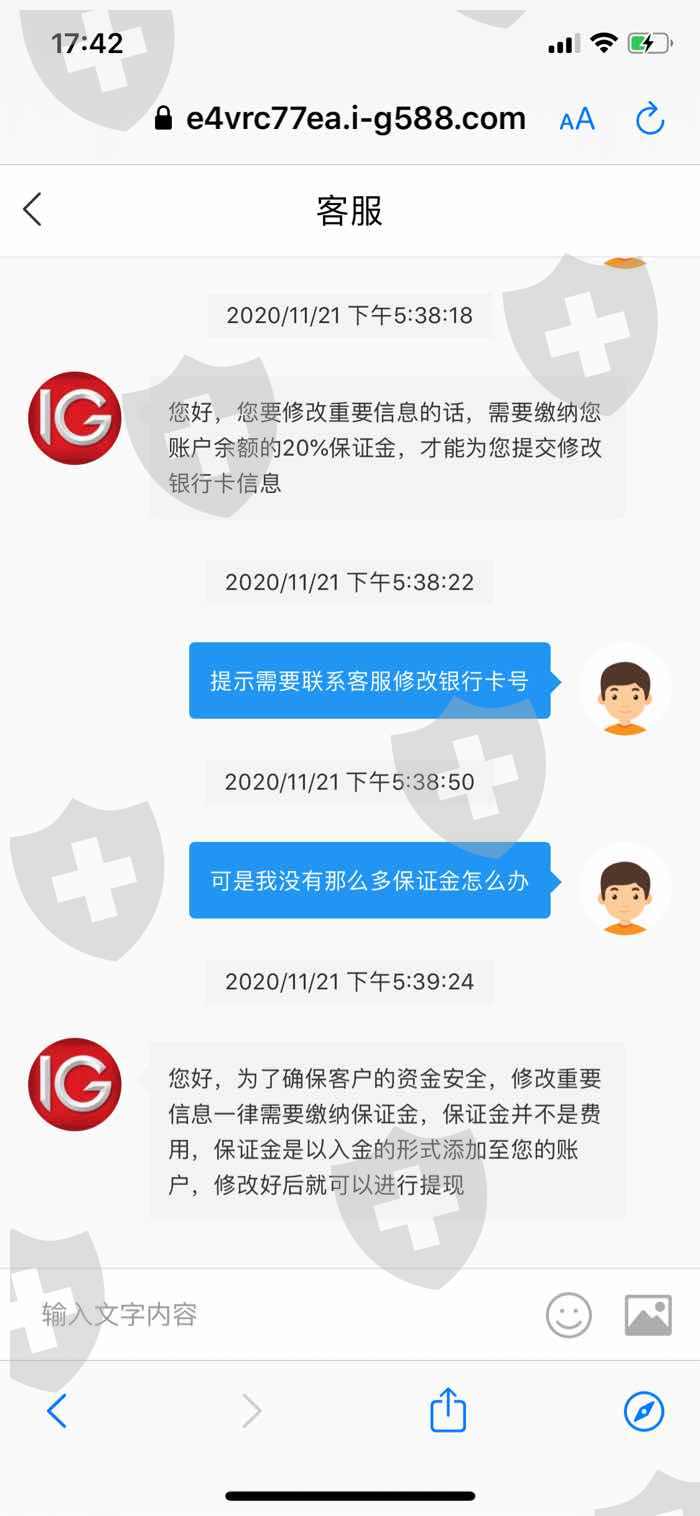Open the emoji picker

pos(569,1315)
